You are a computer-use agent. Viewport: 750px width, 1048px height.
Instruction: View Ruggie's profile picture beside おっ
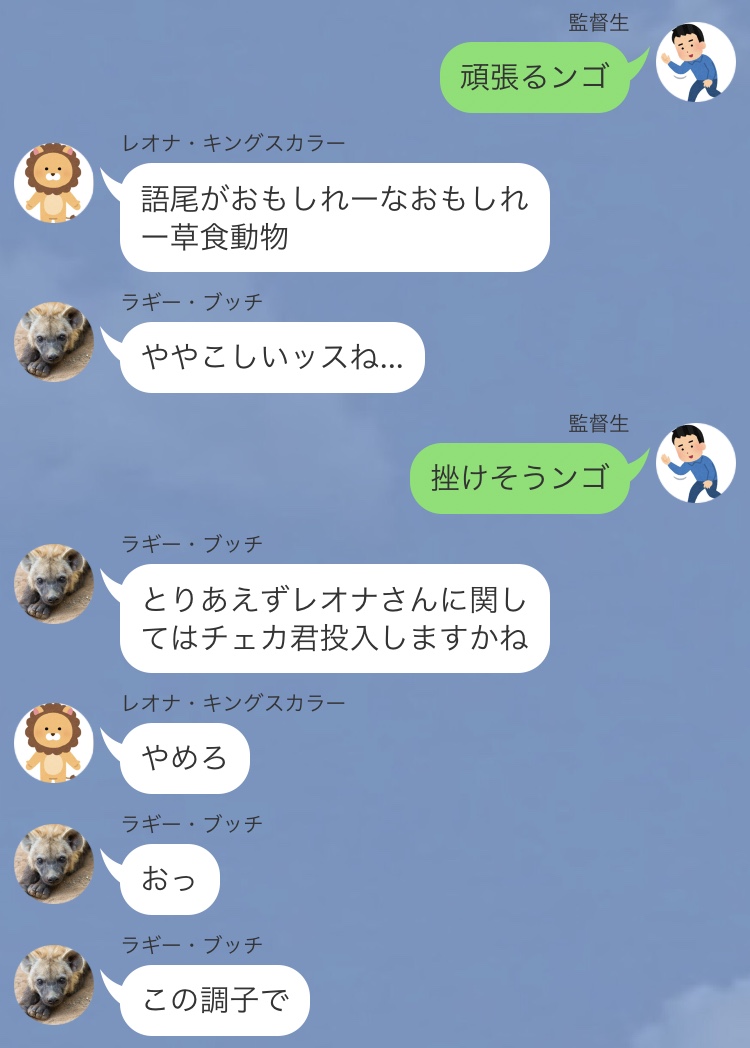tap(54, 864)
